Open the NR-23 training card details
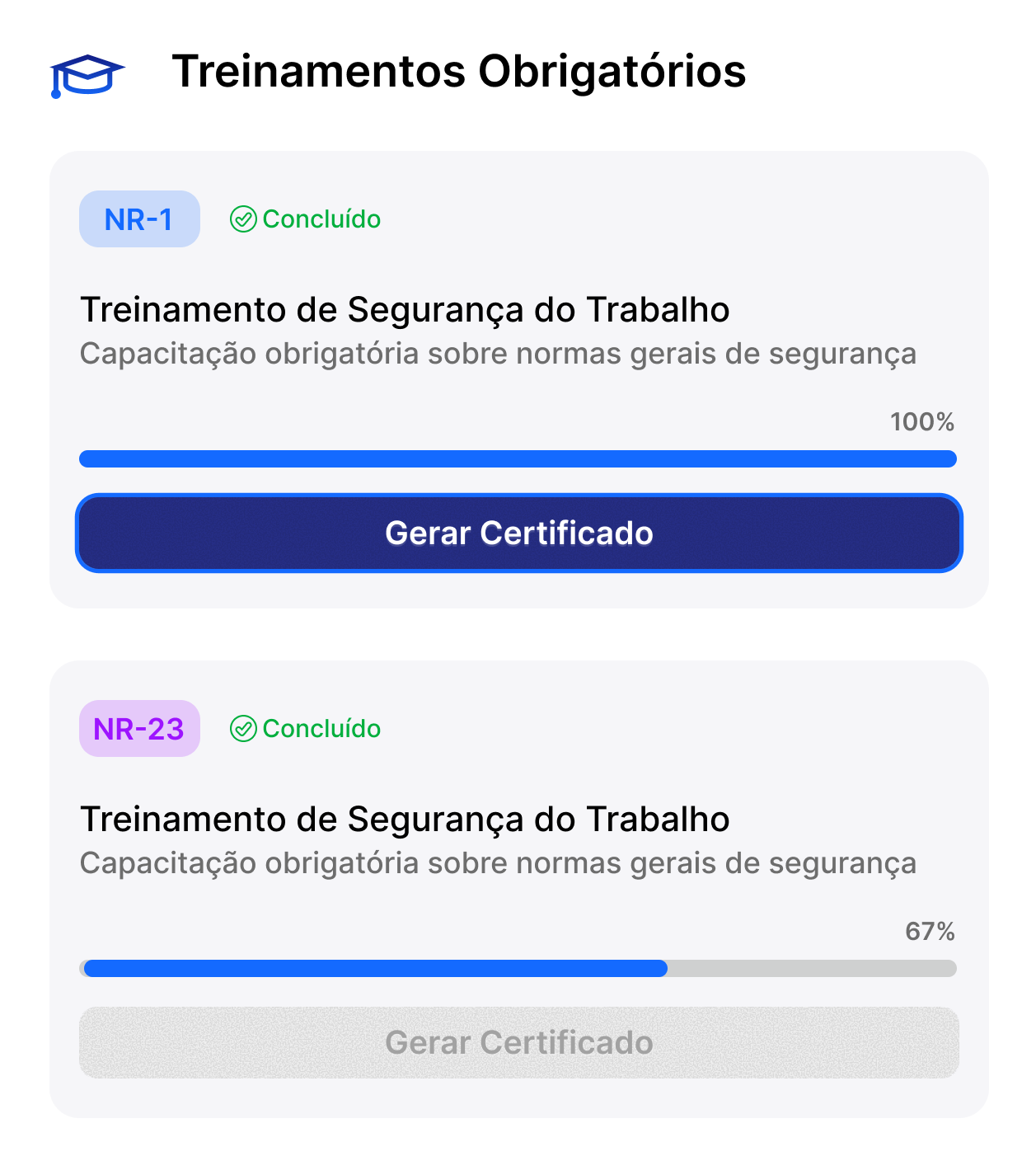1036x1170 pixels. [518, 886]
